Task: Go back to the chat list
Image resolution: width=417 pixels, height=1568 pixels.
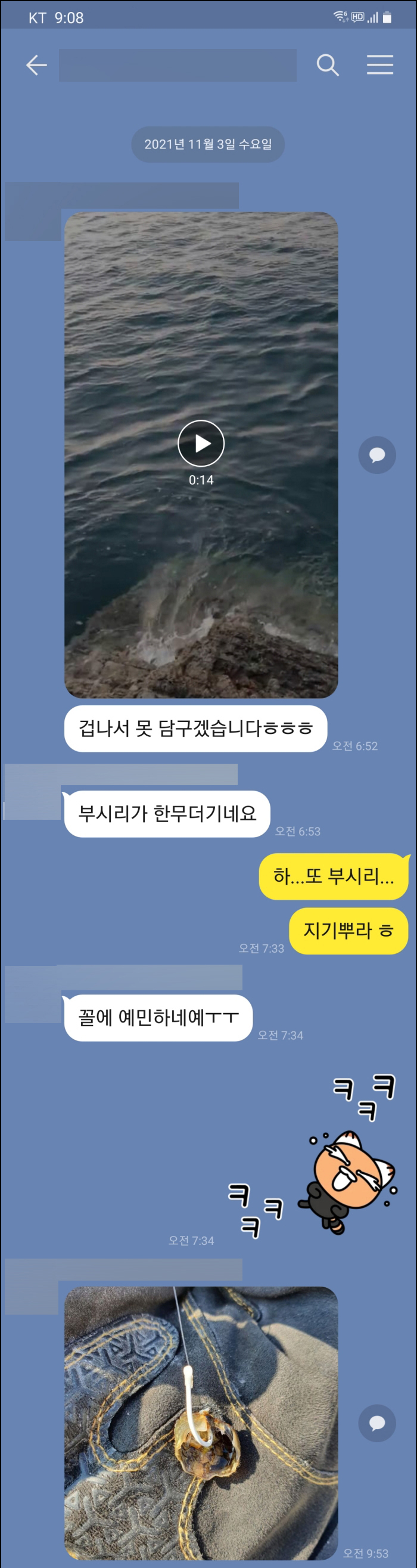Action: 36,65
